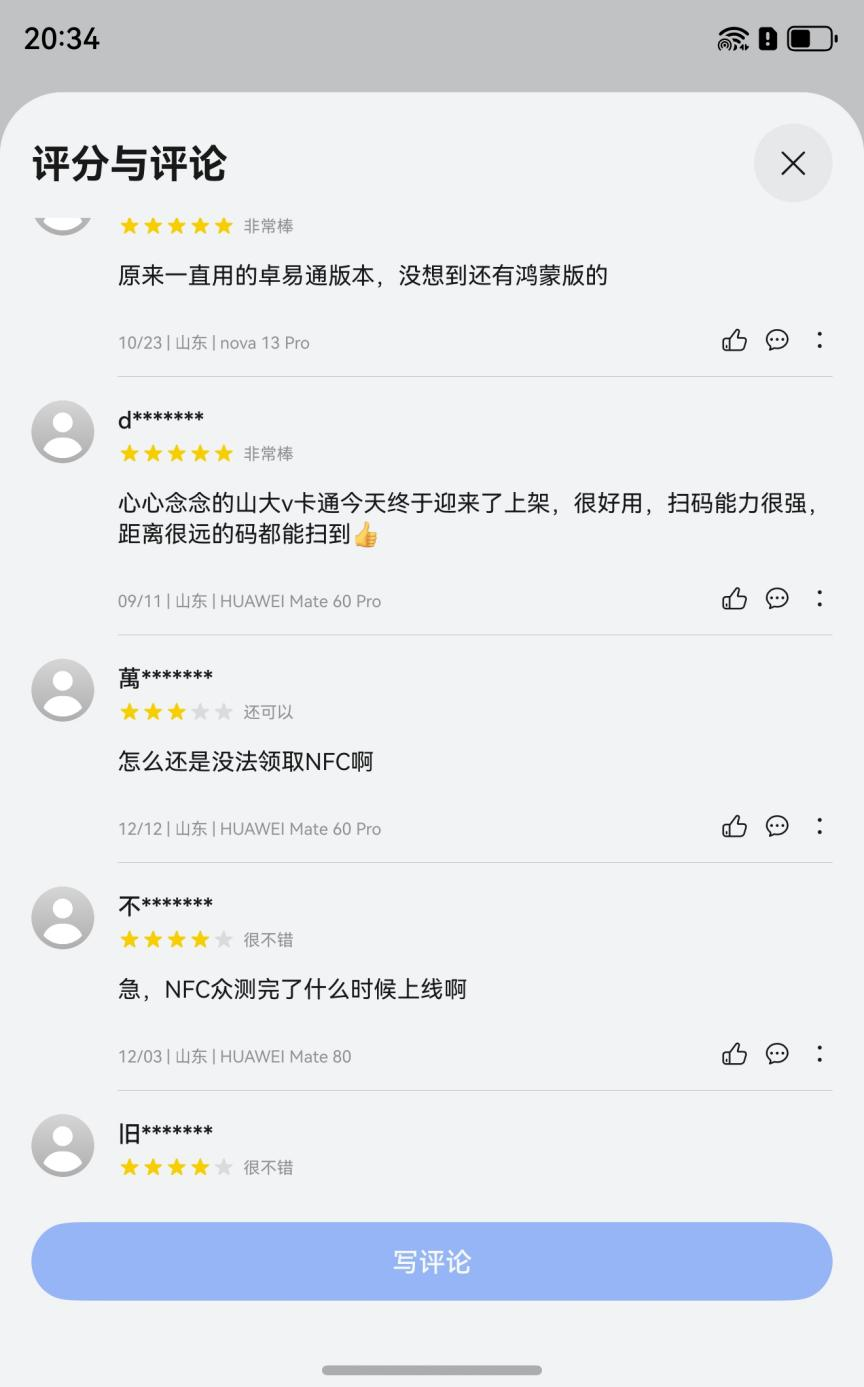Image resolution: width=864 pixels, height=1387 pixels.
Task: Like the nova 13 Pro review
Action: 734,341
